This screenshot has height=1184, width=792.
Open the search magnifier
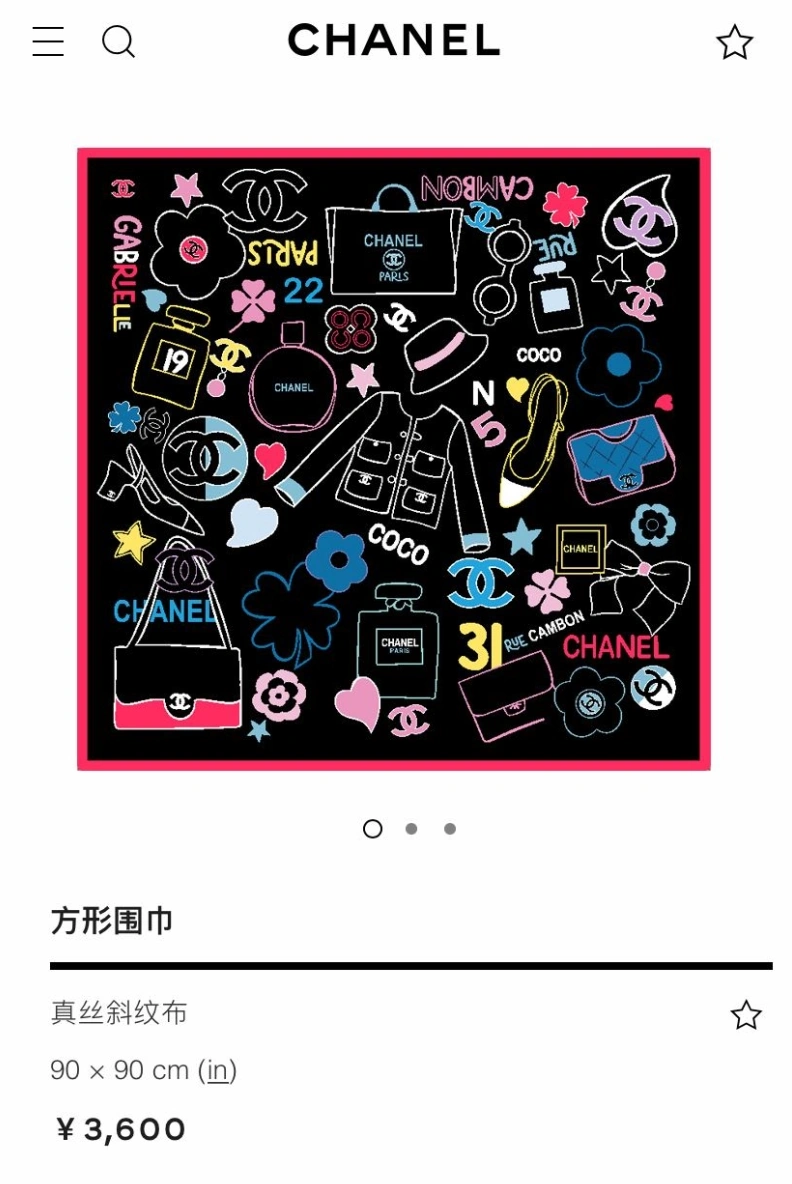[118, 42]
